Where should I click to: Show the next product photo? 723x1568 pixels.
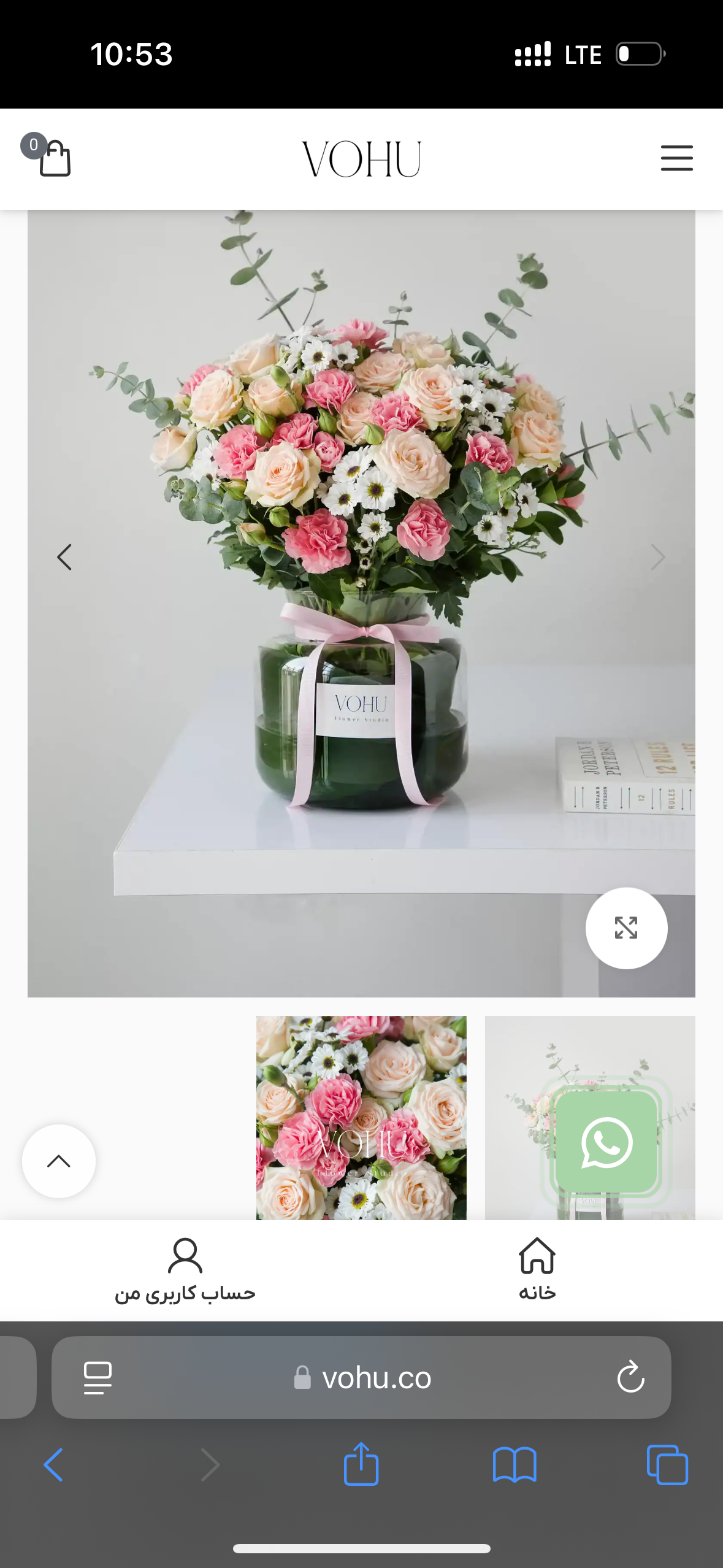point(657,557)
